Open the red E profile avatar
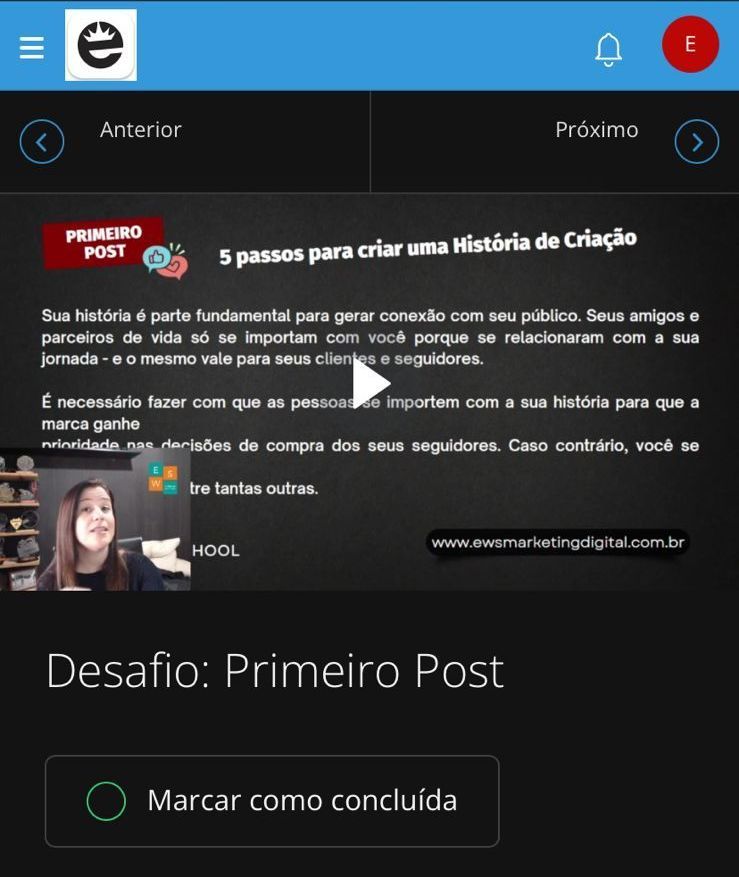Viewport: 739px width, 877px height. coord(690,45)
